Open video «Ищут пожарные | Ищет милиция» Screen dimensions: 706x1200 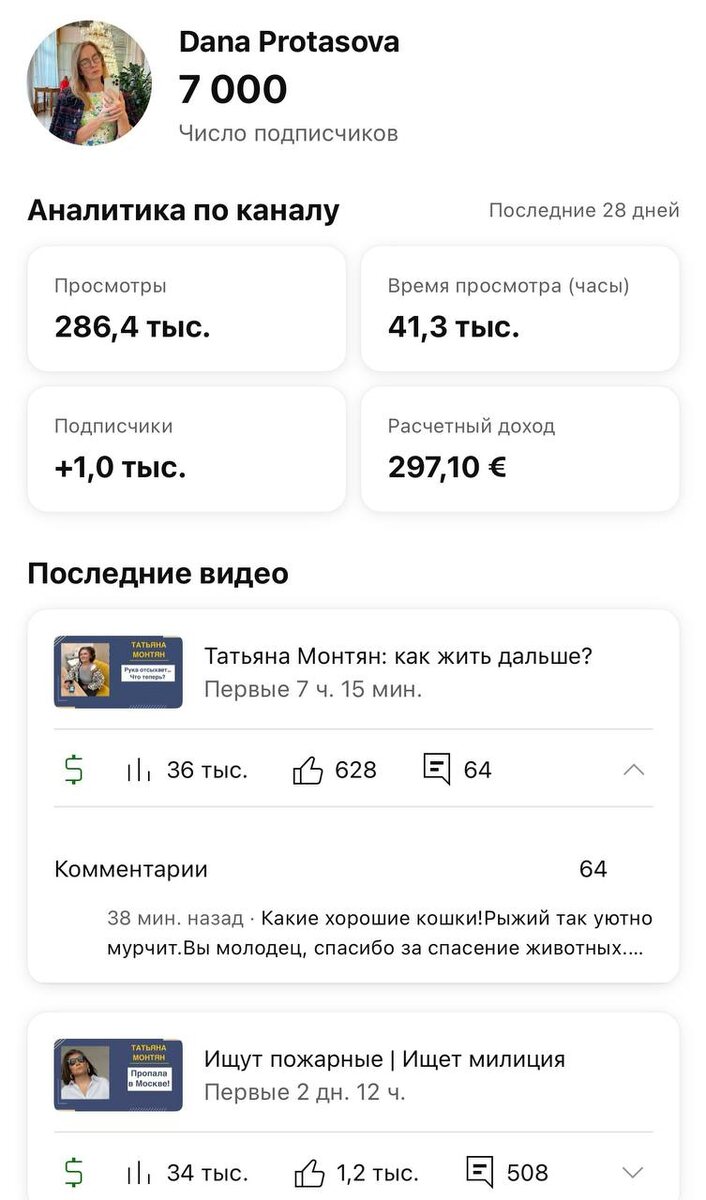(x=384, y=1059)
